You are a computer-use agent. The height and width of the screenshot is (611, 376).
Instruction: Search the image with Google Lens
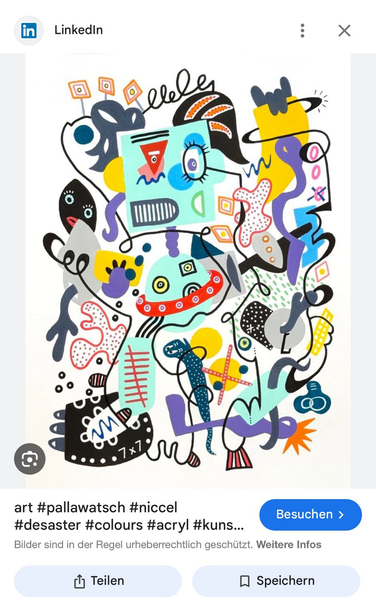pos(30,459)
